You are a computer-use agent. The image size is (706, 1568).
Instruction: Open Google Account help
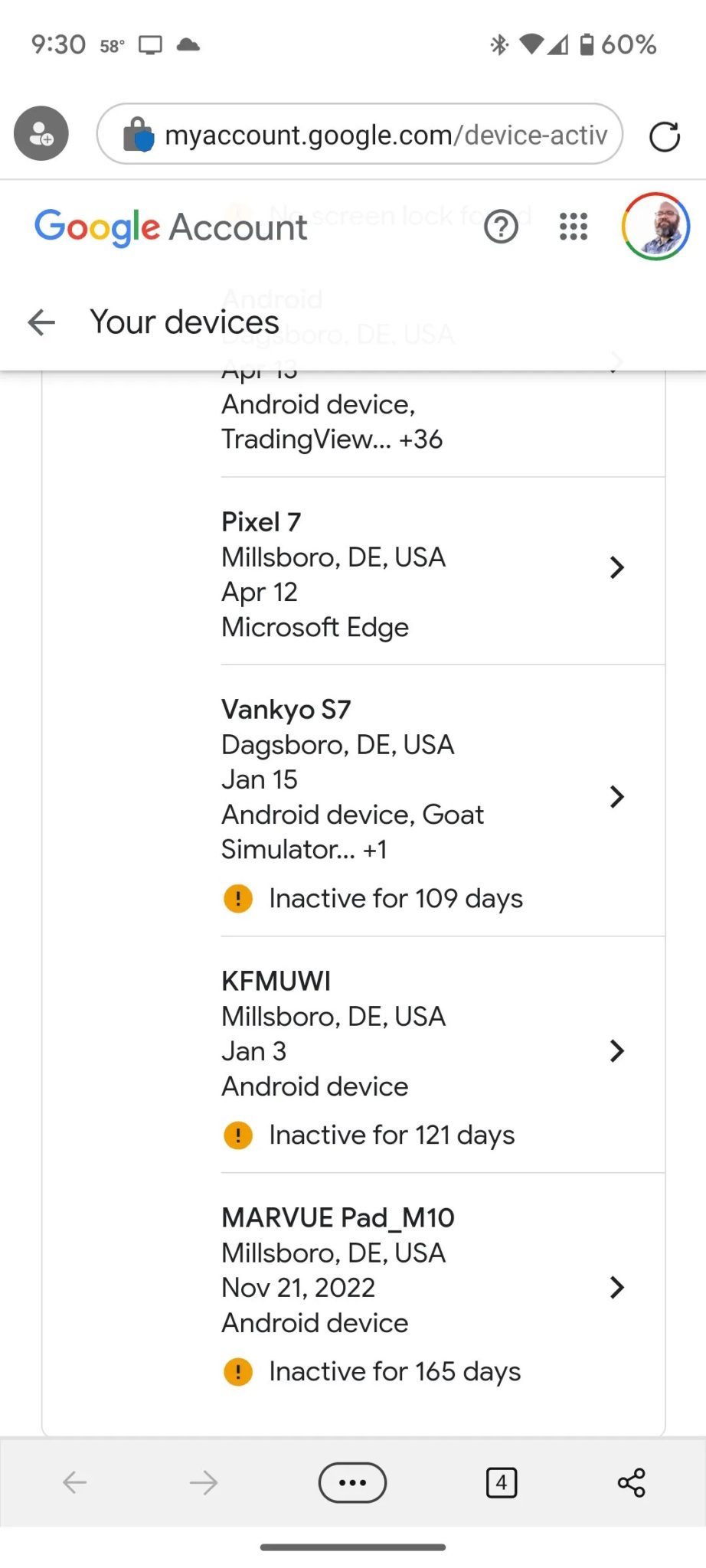(501, 227)
